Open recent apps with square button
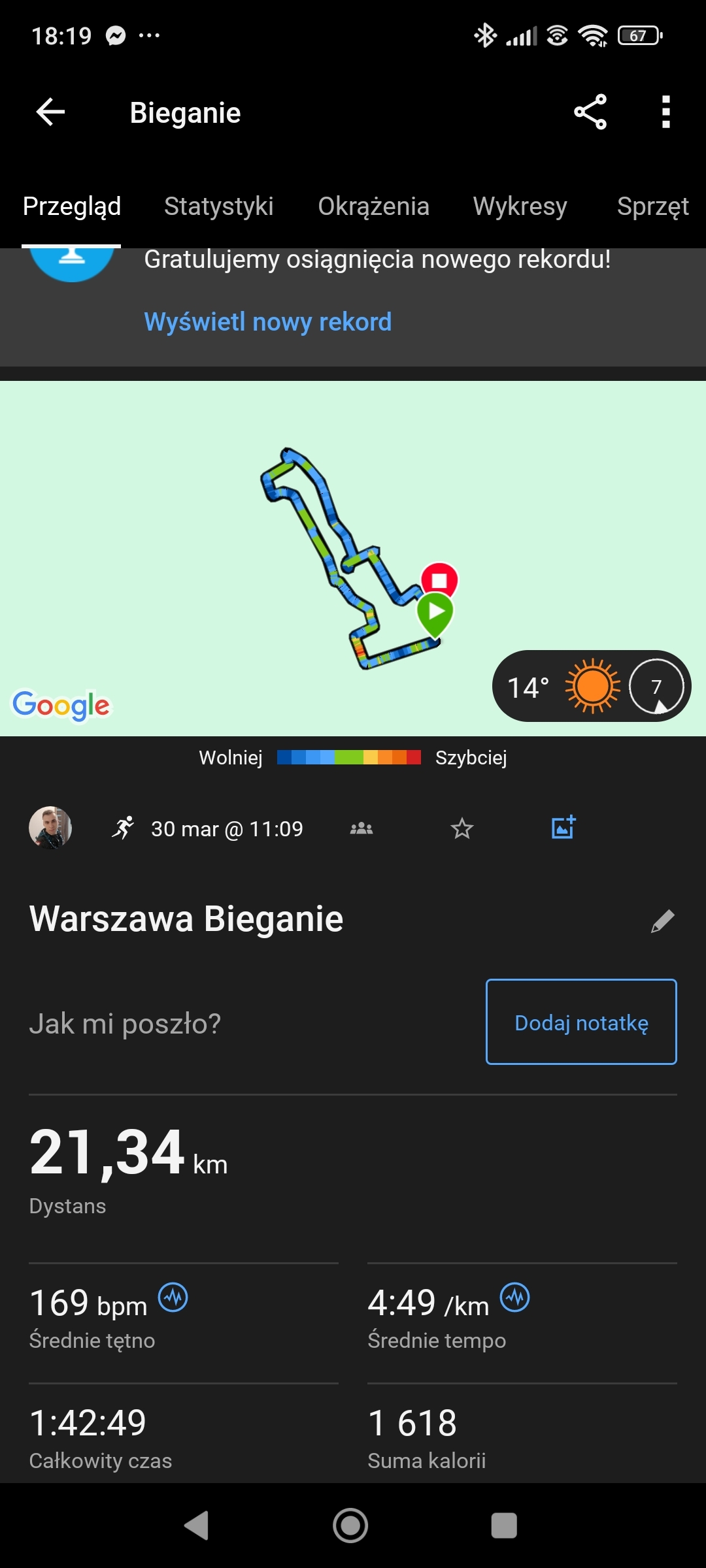The image size is (706, 1568). point(504,1526)
